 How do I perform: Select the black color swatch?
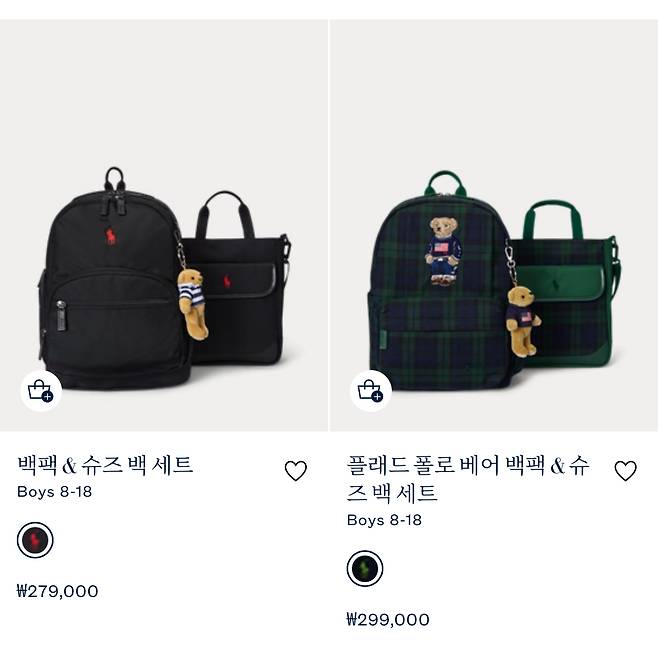[35, 540]
